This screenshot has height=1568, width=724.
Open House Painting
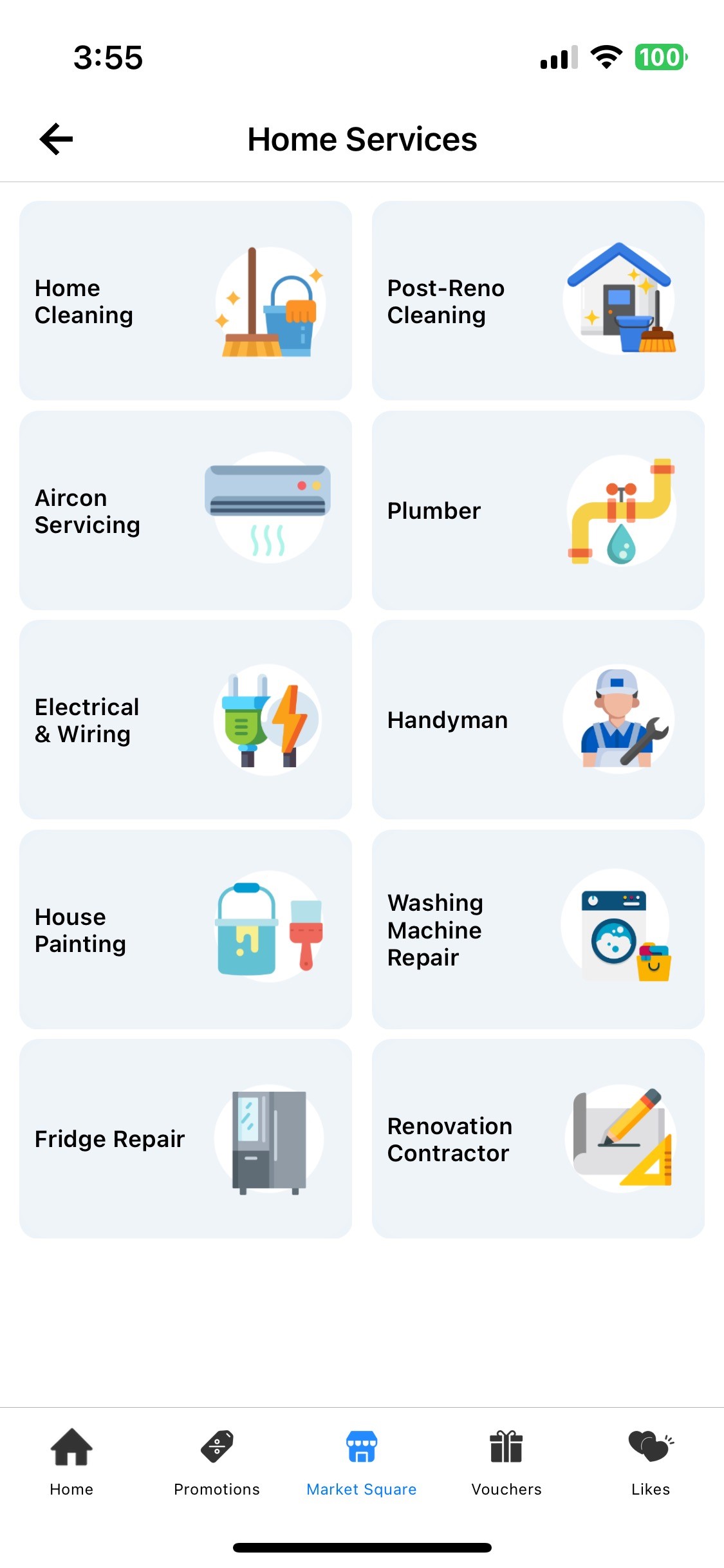coord(185,929)
